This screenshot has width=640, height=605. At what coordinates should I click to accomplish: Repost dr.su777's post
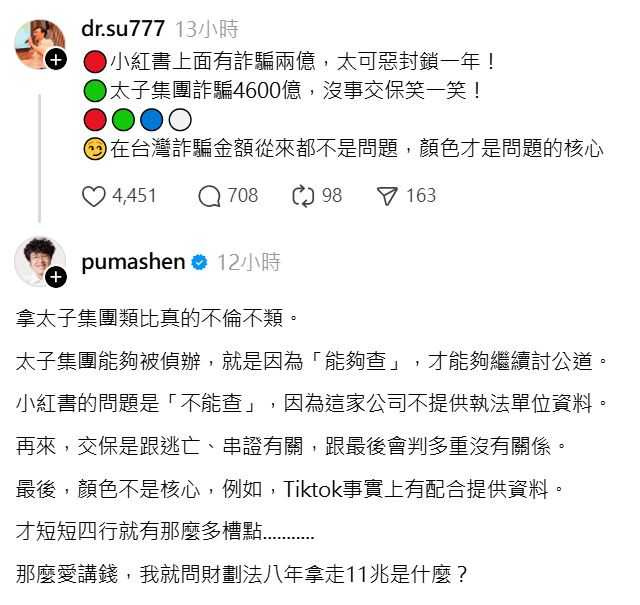pyautogui.click(x=303, y=196)
